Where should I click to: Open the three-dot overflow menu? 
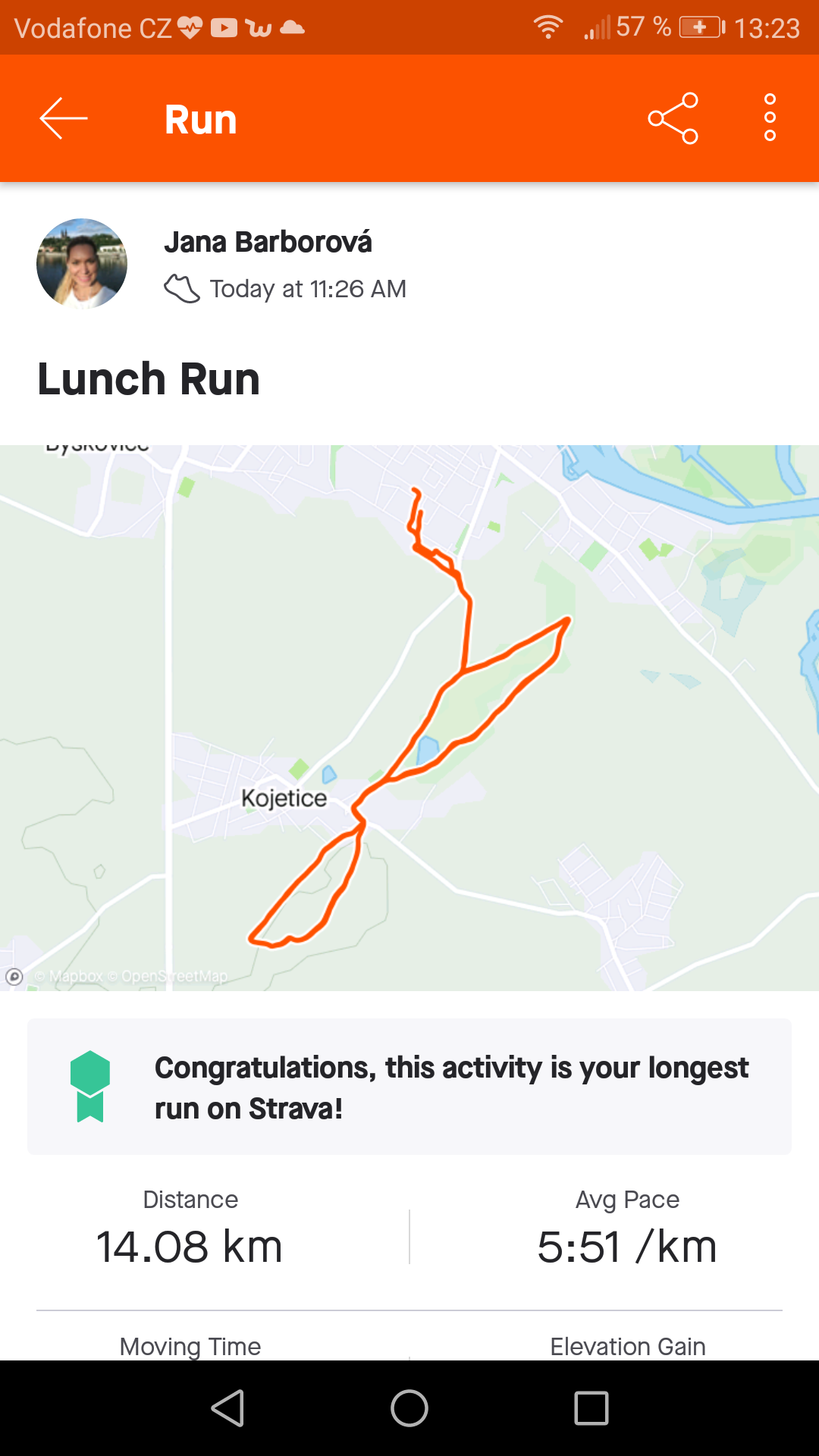770,118
